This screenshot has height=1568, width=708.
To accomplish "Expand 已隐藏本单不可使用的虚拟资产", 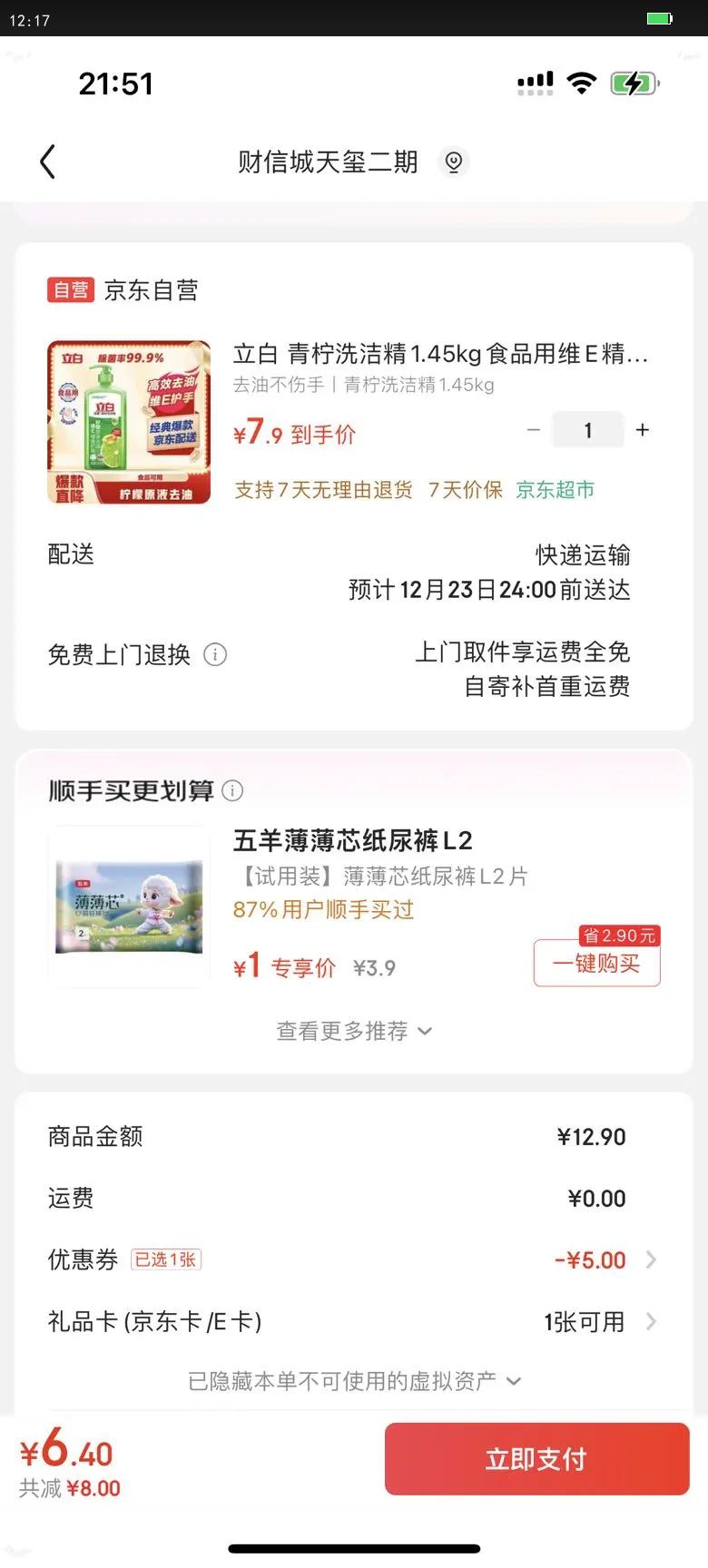I will 354,1381.
